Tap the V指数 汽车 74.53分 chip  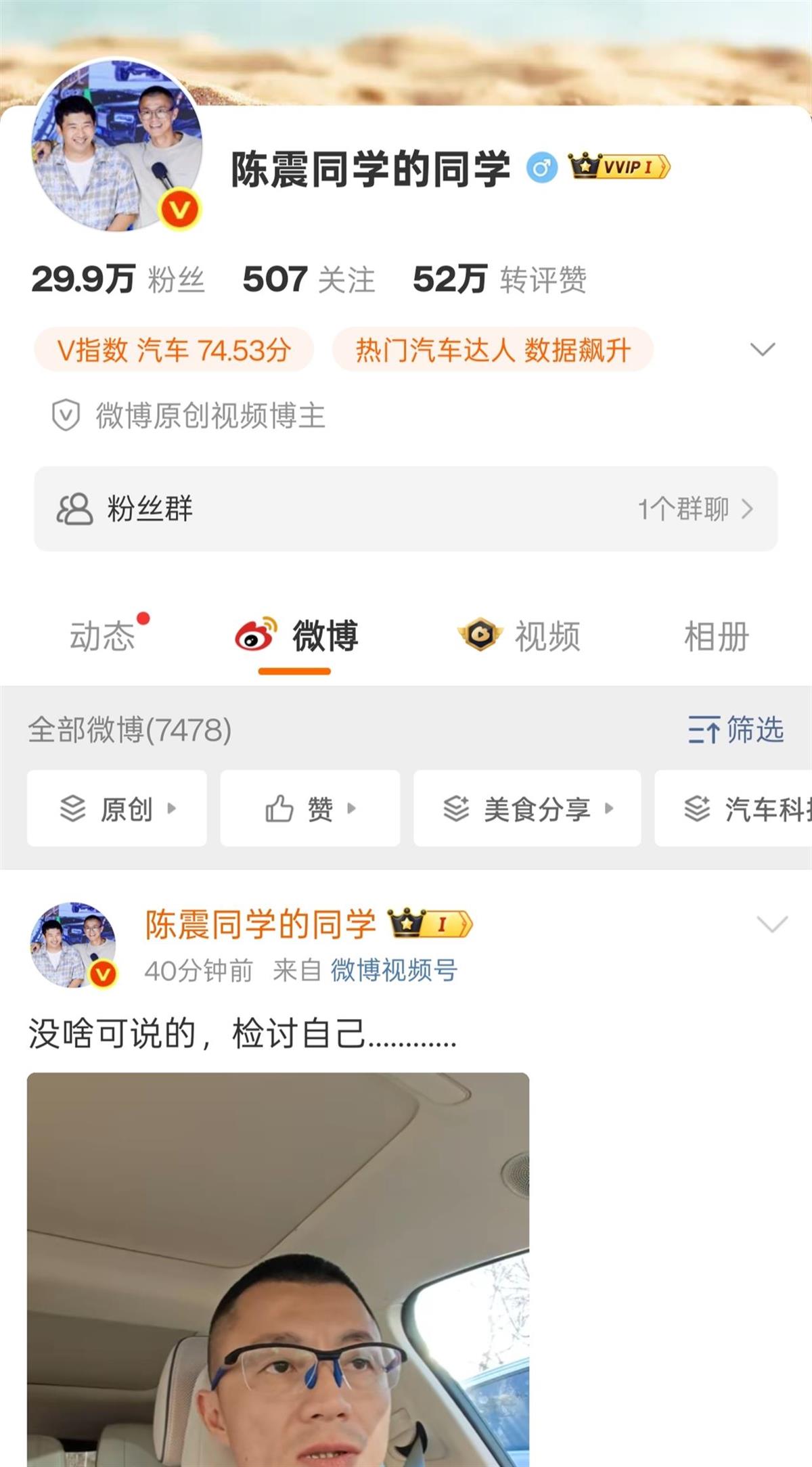click(174, 350)
